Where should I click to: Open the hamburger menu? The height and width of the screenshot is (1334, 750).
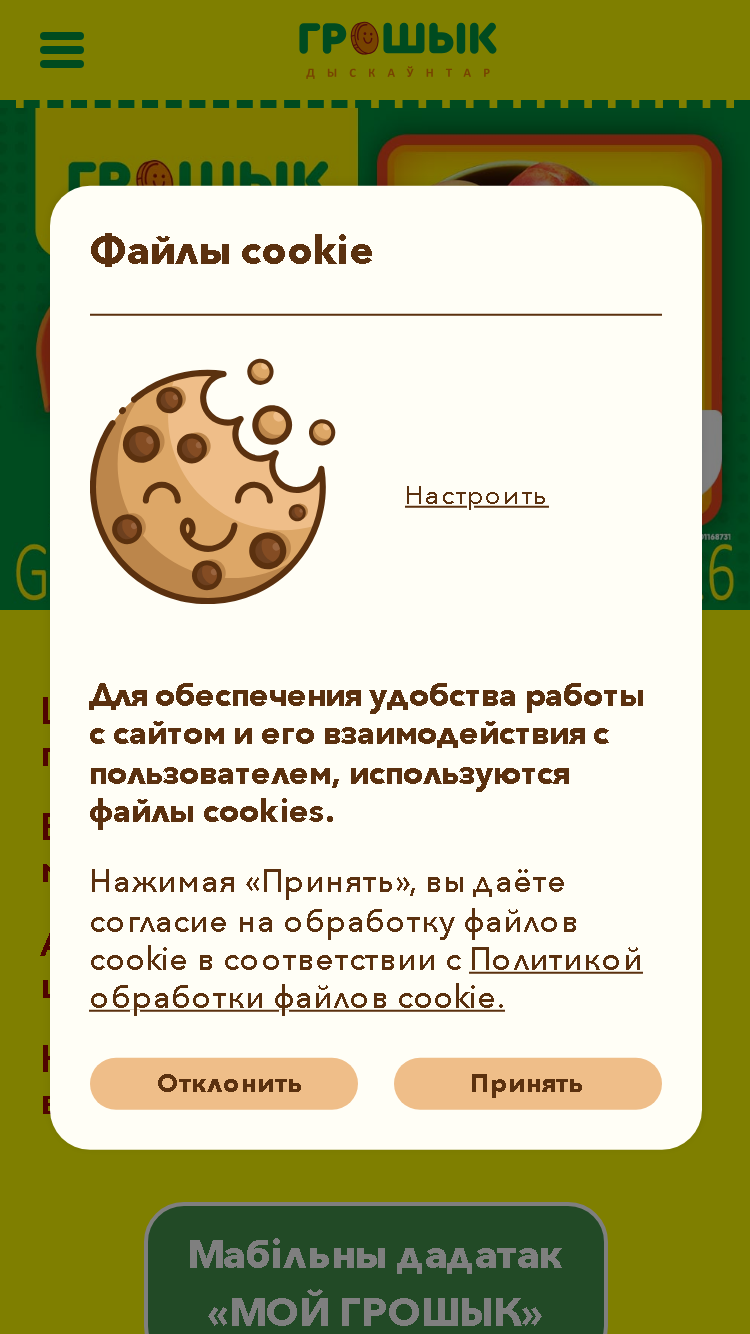click(62, 50)
